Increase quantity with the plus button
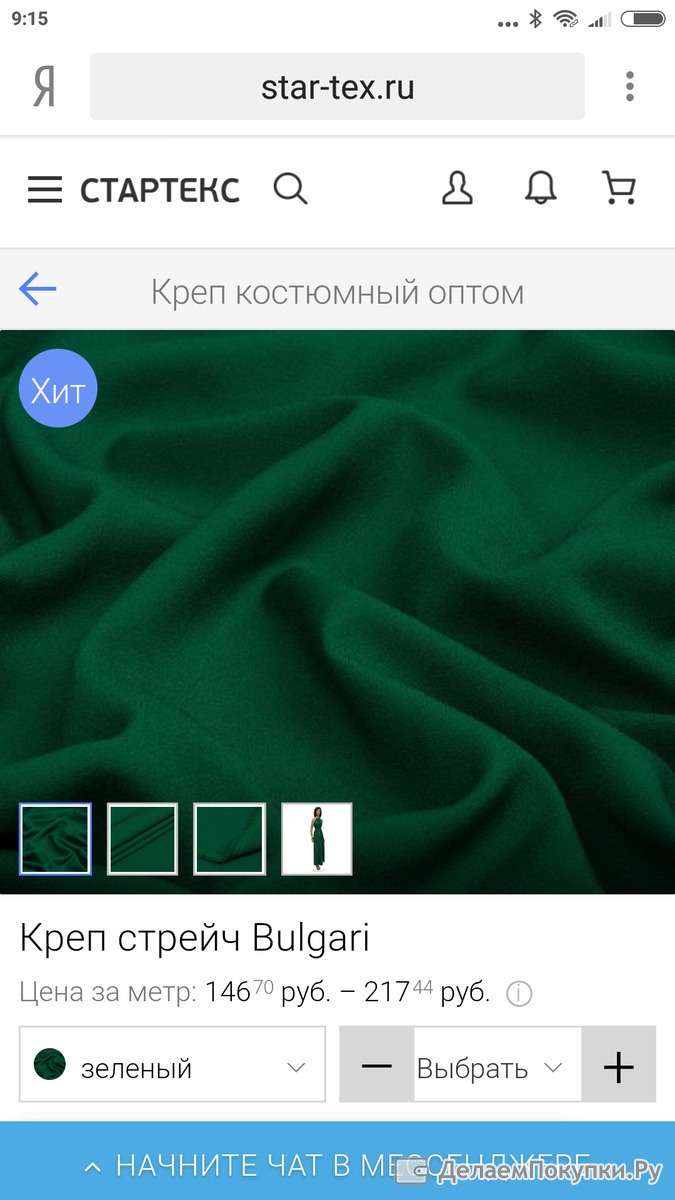 click(x=619, y=1067)
